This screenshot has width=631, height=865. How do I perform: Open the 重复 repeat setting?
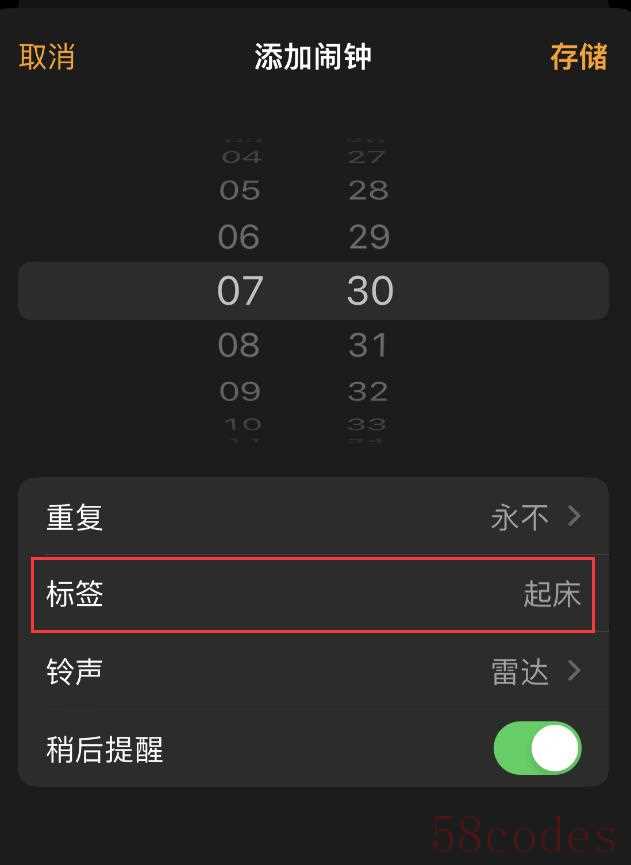313,517
